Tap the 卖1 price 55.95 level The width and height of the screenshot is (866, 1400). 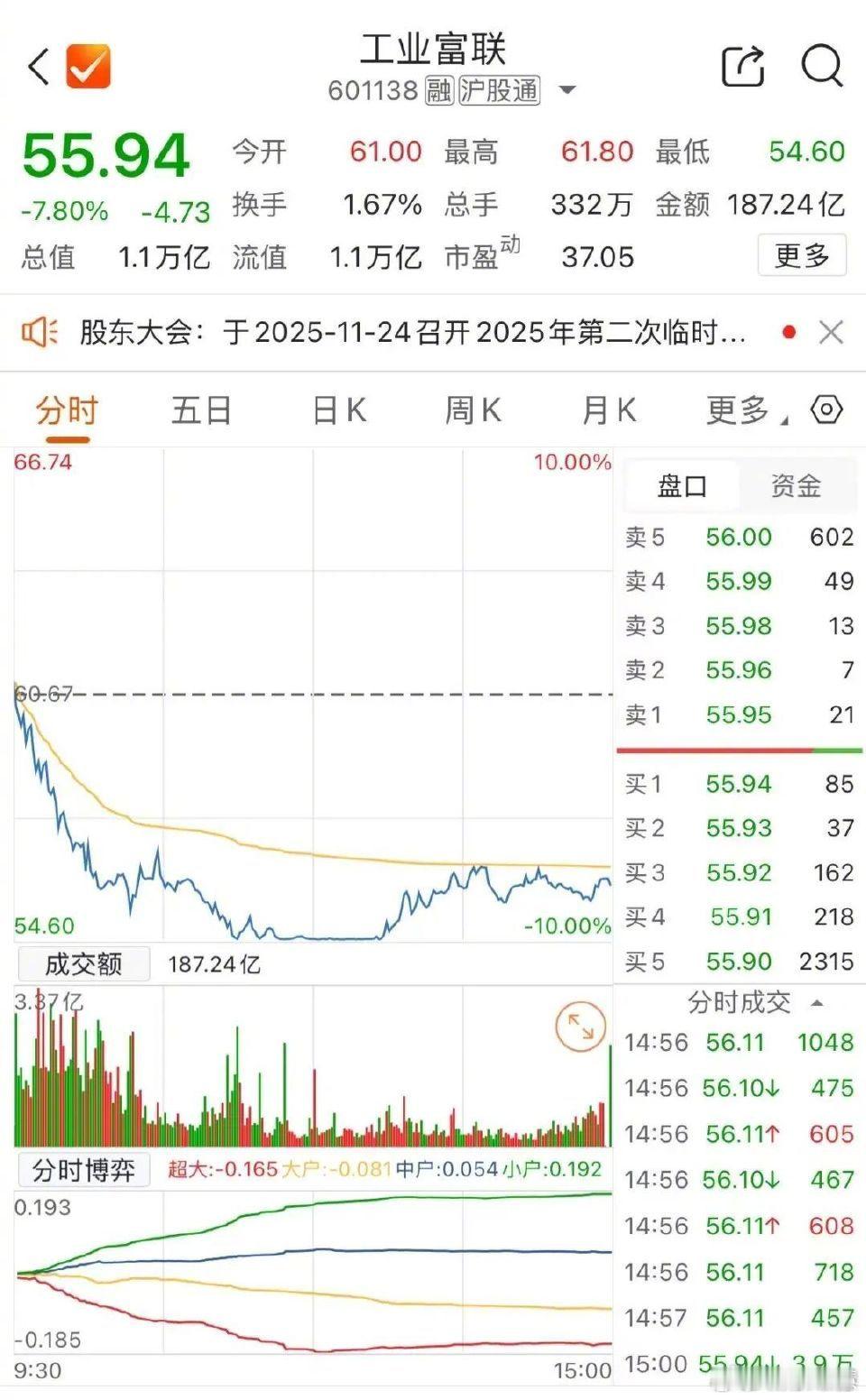[740, 715]
